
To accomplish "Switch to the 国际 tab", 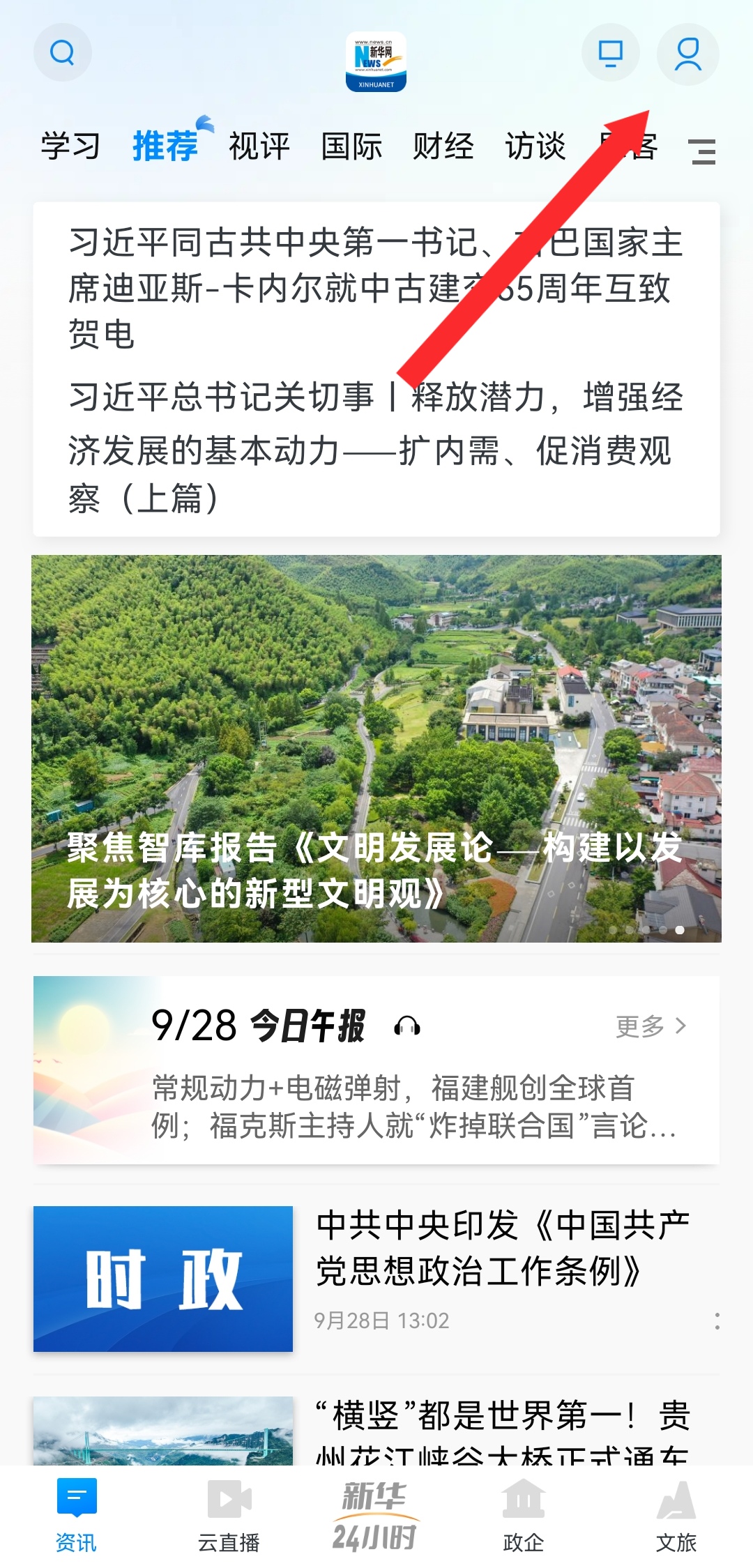I will point(351,146).
